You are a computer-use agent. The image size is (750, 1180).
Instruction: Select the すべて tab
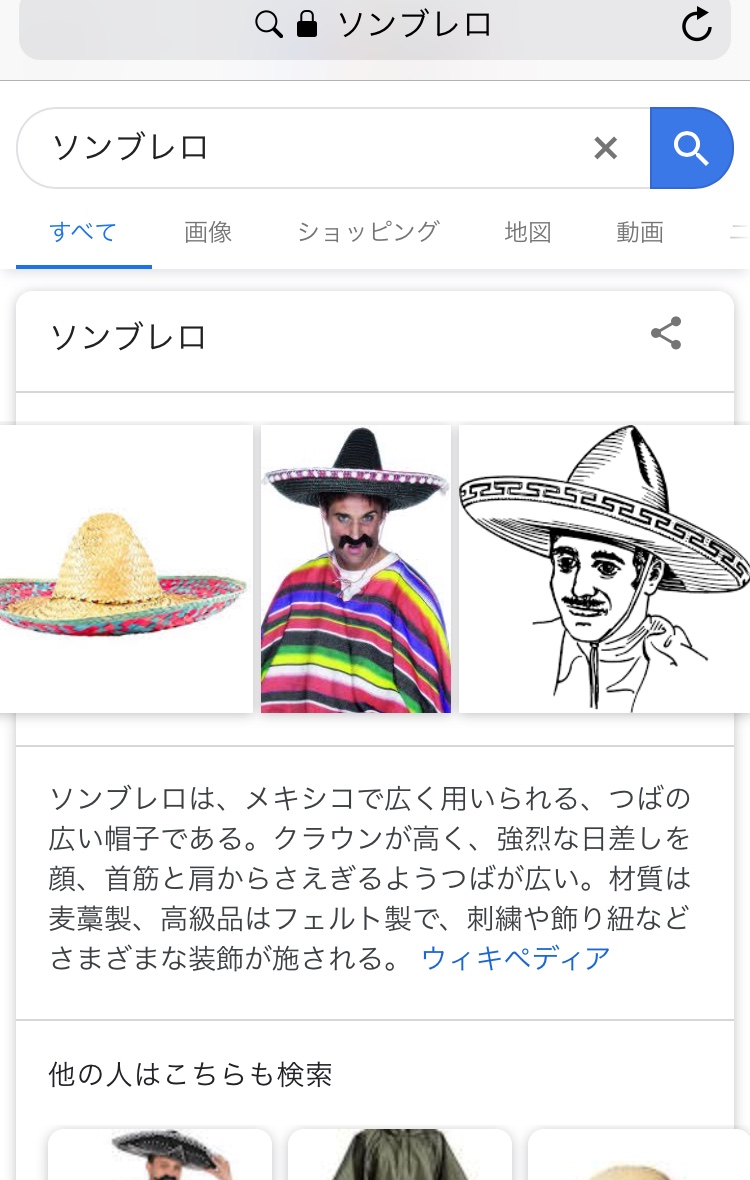pos(83,233)
